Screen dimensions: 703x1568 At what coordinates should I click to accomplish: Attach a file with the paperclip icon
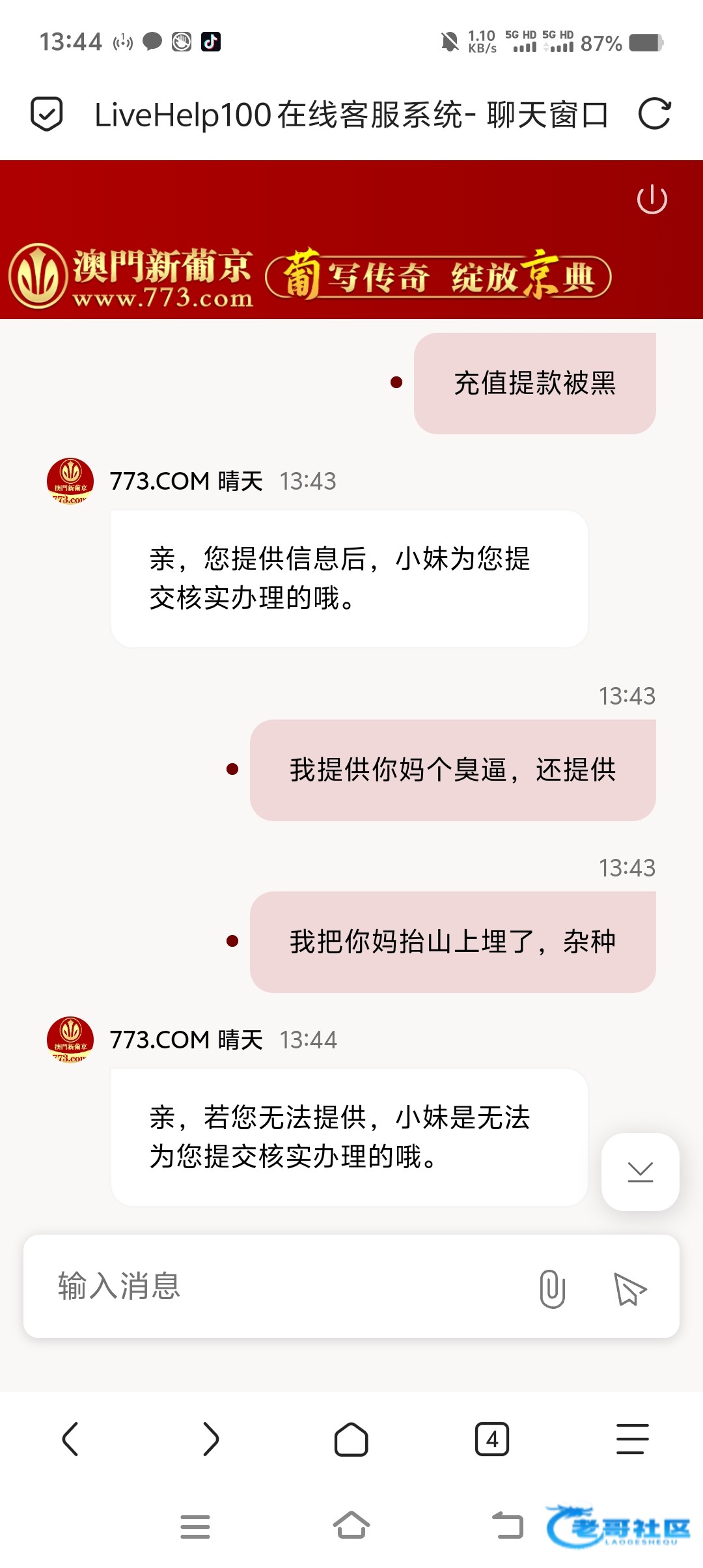(552, 1288)
